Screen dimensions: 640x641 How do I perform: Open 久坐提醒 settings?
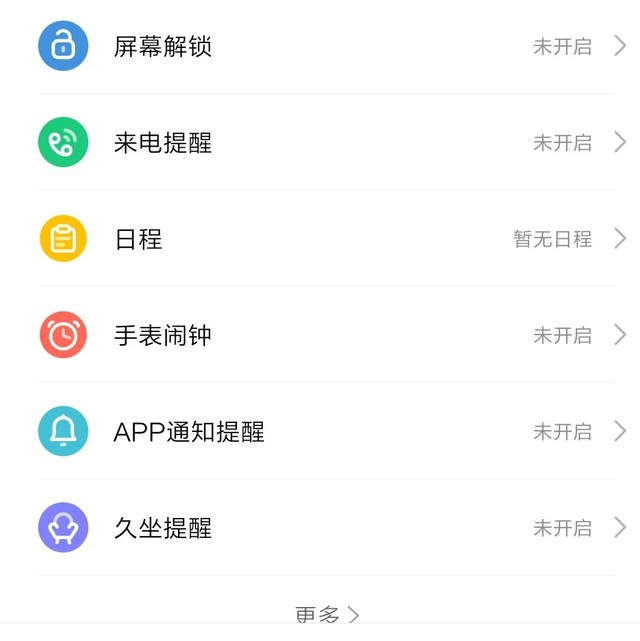pyautogui.click(x=320, y=527)
